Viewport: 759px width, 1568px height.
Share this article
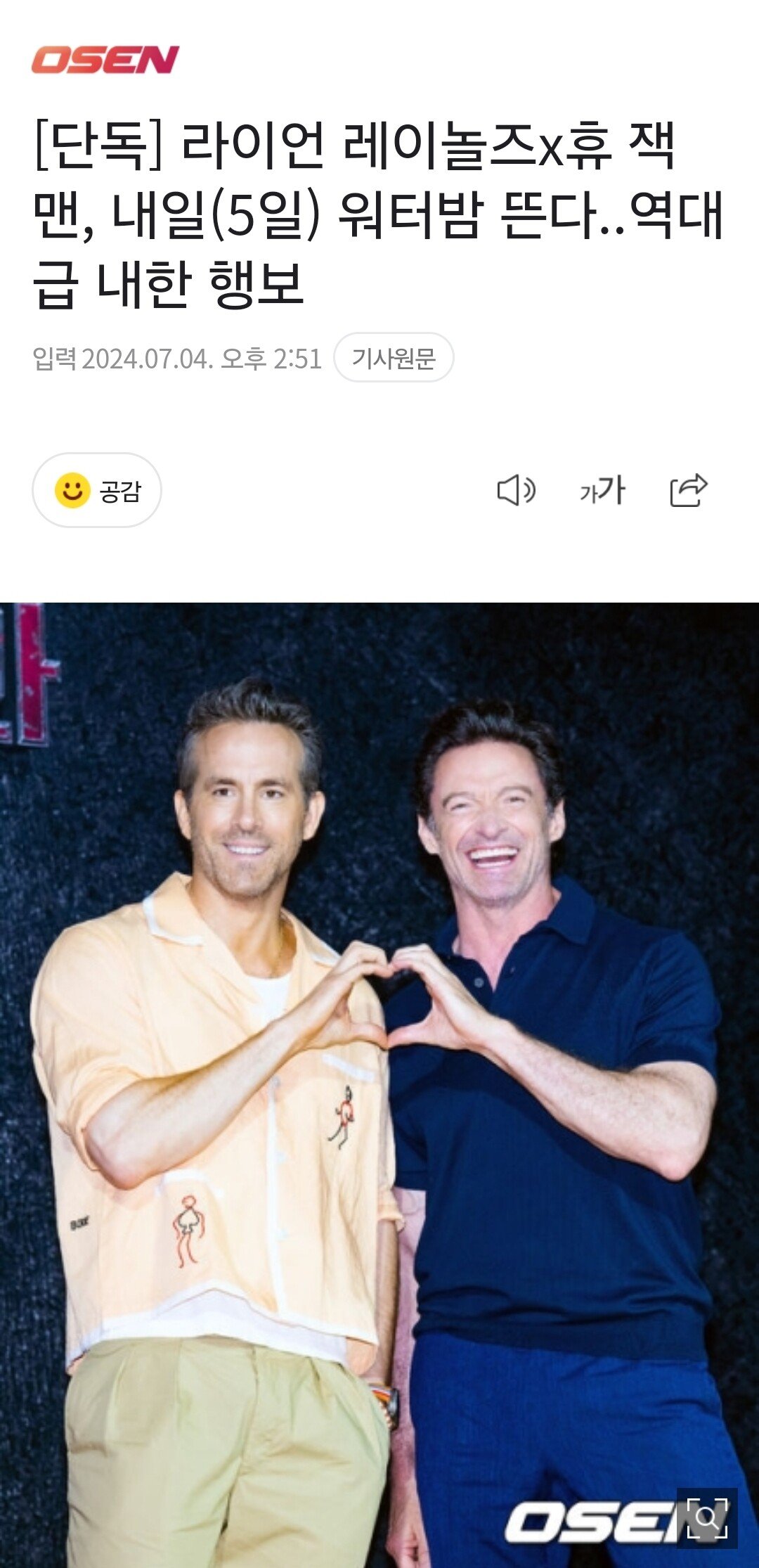click(689, 490)
